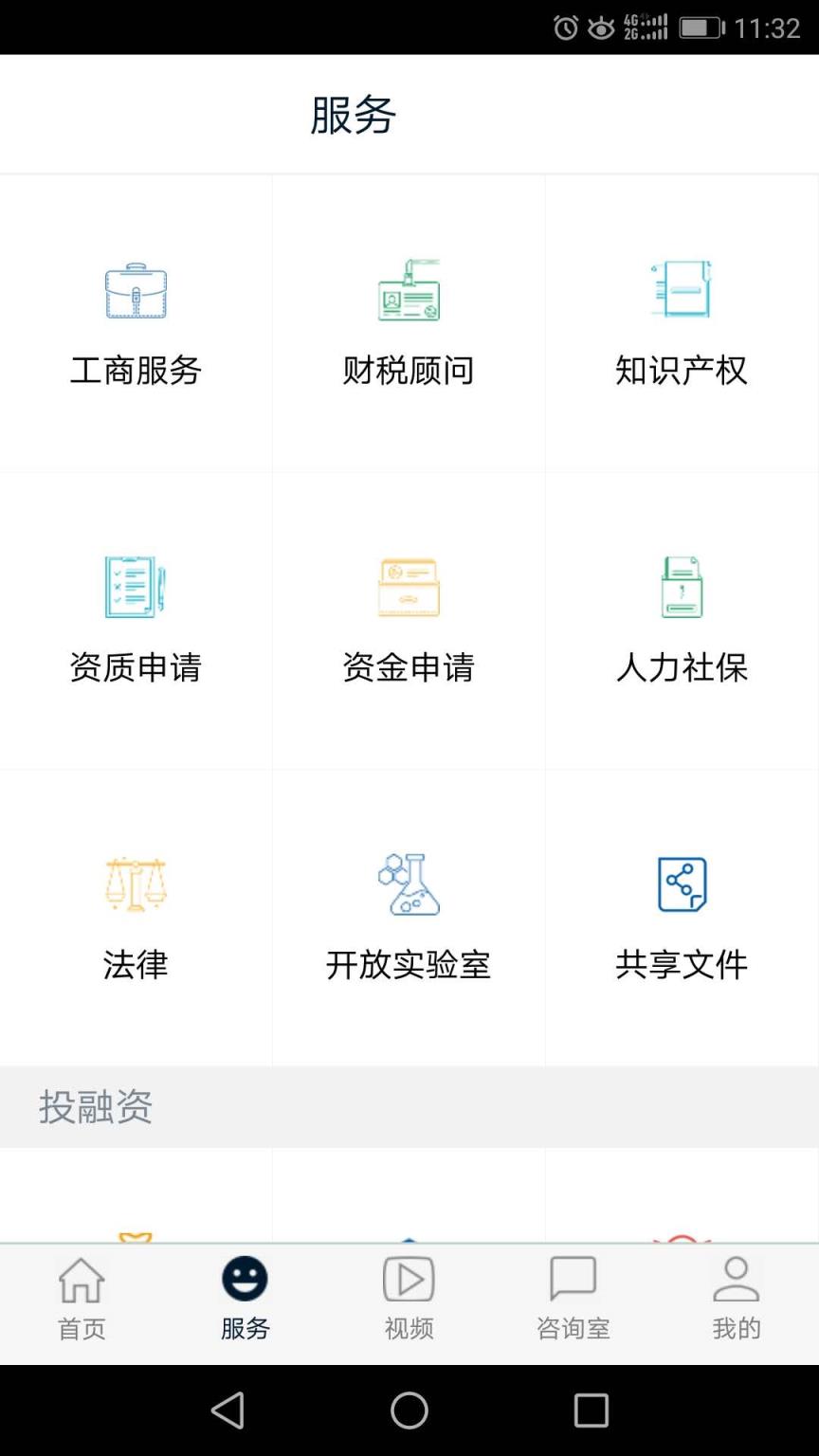The height and width of the screenshot is (1456, 819).
Task: Tap the 法律 scales icon
Action: pos(136,884)
